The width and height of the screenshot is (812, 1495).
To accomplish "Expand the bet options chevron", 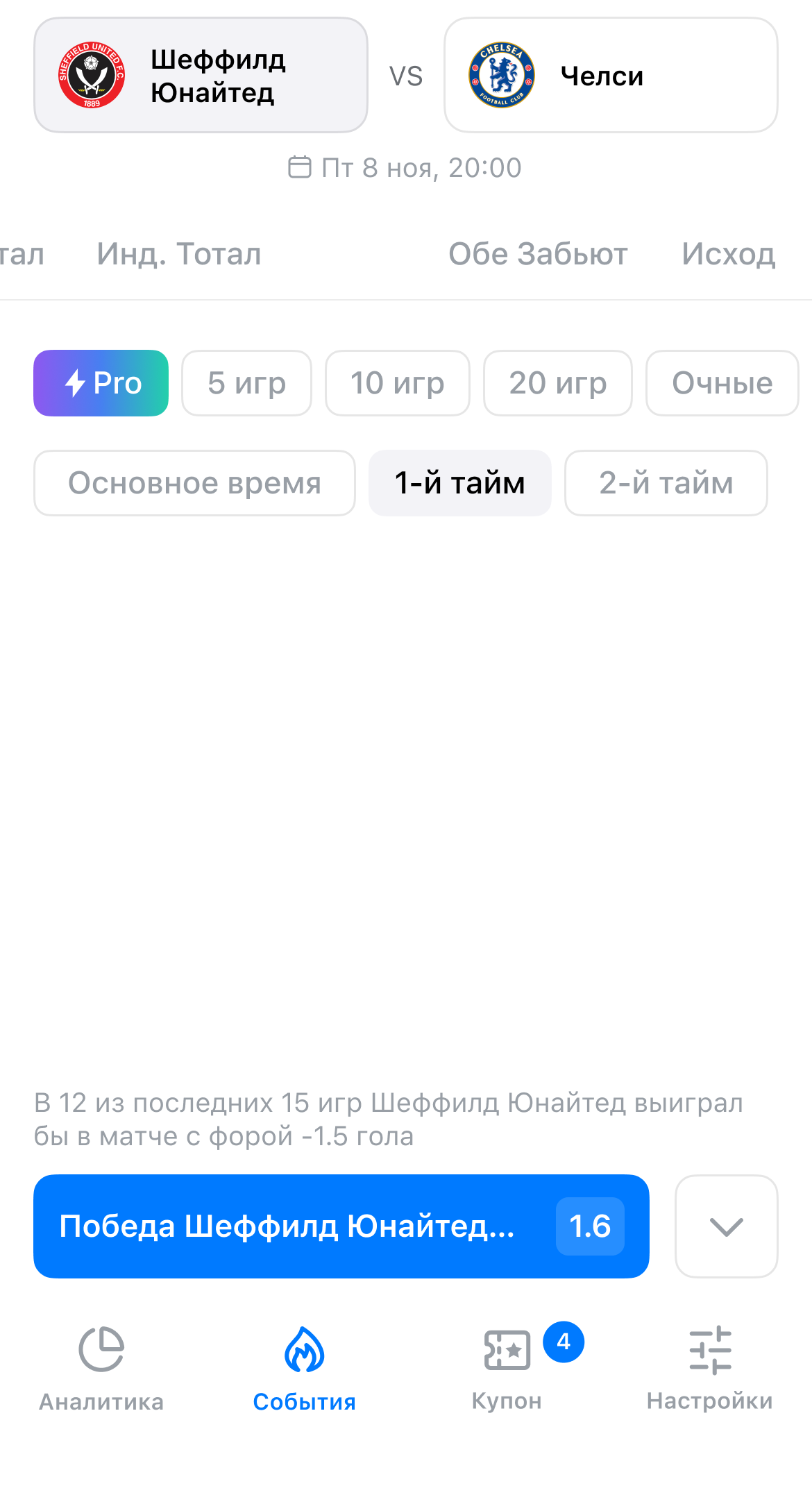I will [x=727, y=1226].
